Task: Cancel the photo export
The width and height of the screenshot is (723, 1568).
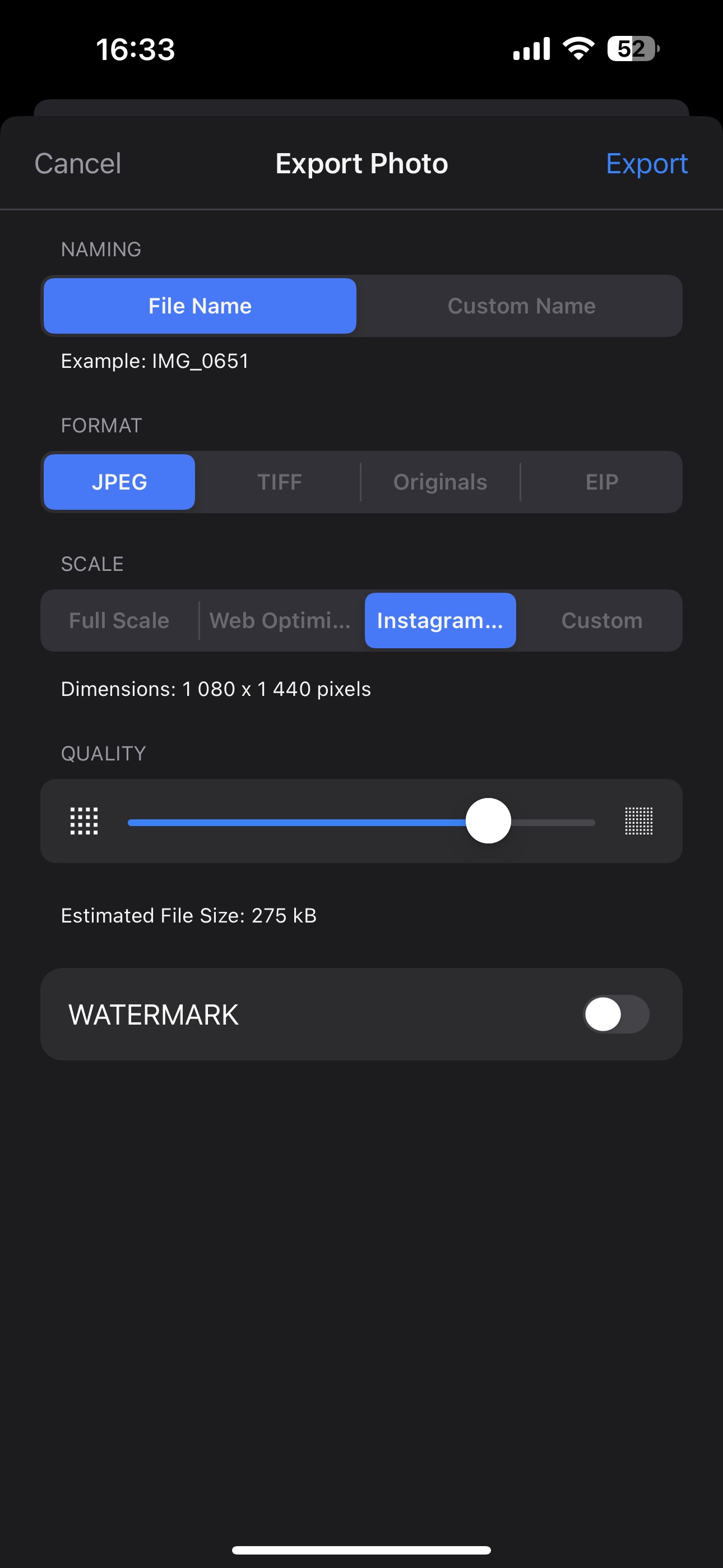Action: click(x=78, y=164)
